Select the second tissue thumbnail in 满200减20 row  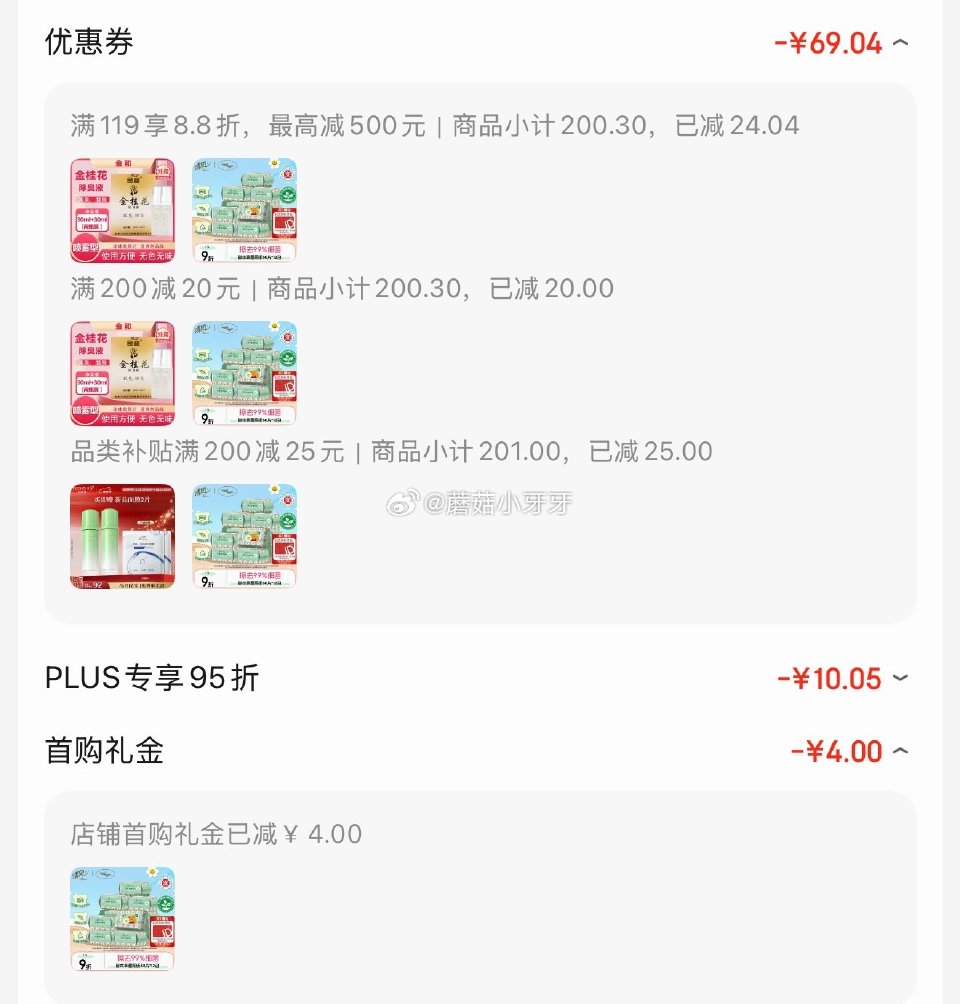(x=243, y=373)
